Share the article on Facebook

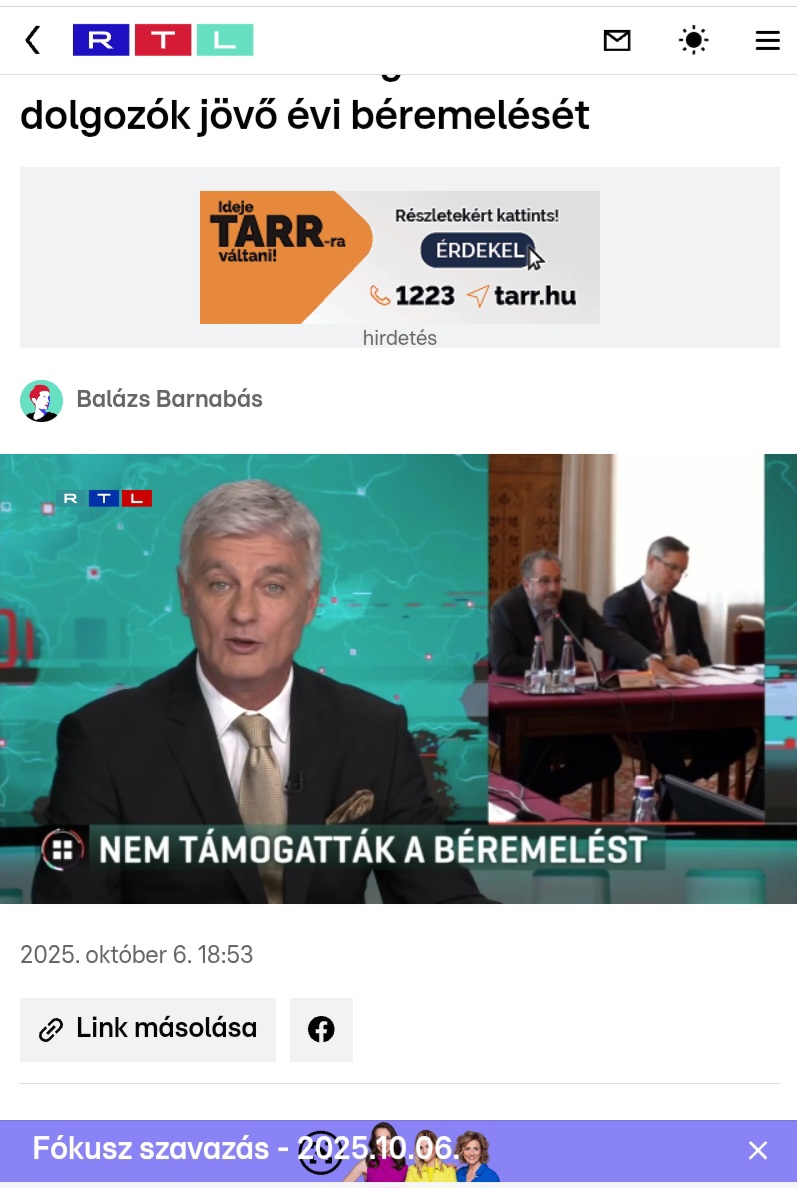[321, 1029]
